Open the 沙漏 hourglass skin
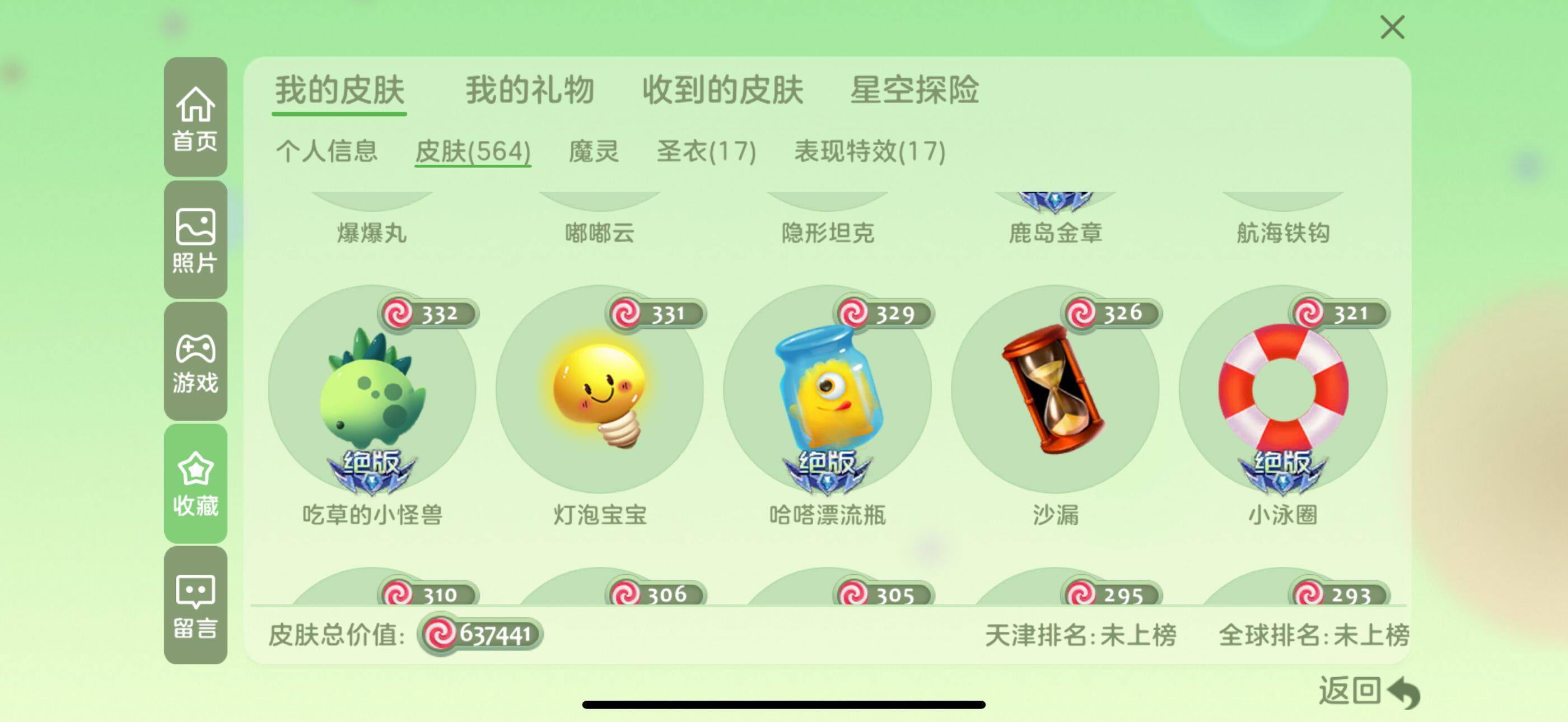 pyautogui.click(x=1055, y=390)
